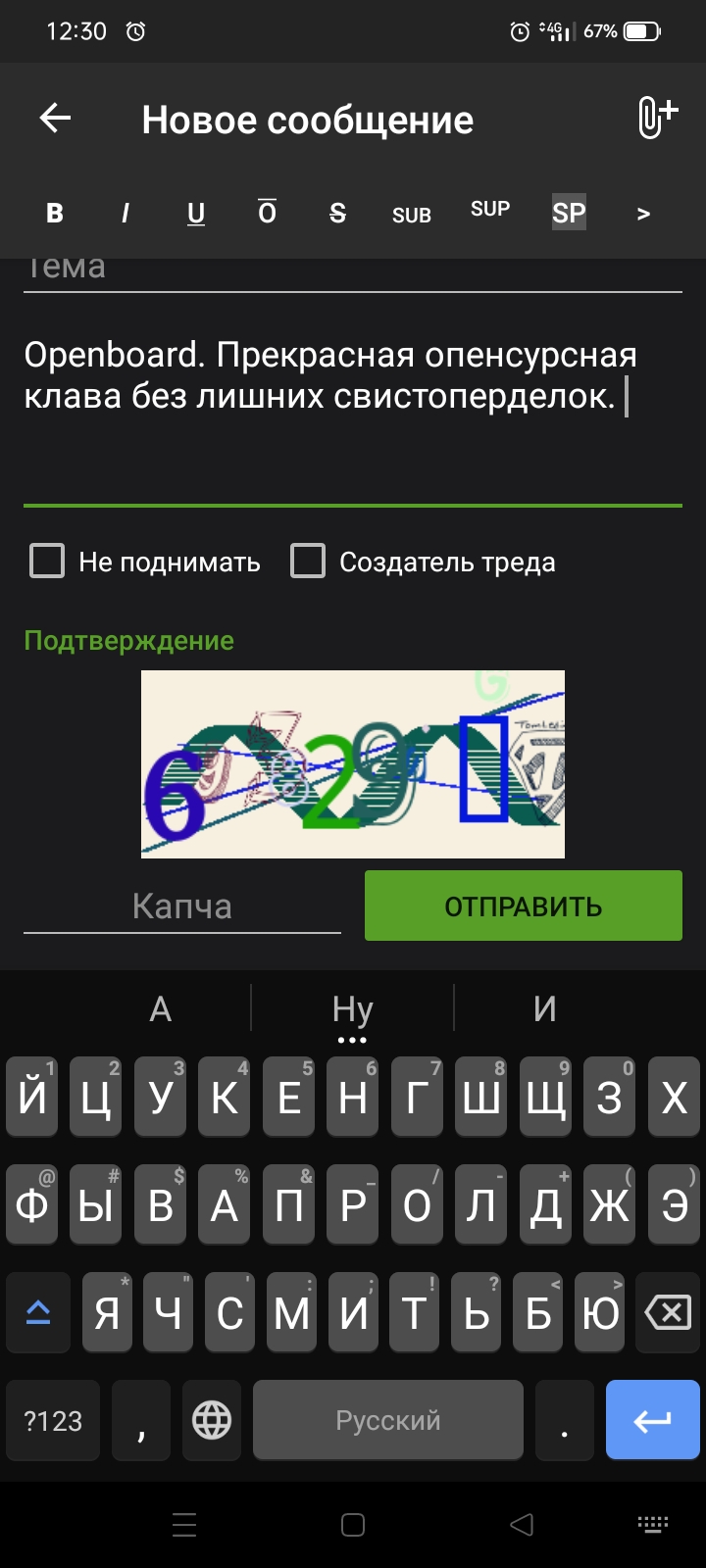The width and height of the screenshot is (706, 1568).
Task: Switch keyboard to ?123 symbols
Action: (x=53, y=1420)
